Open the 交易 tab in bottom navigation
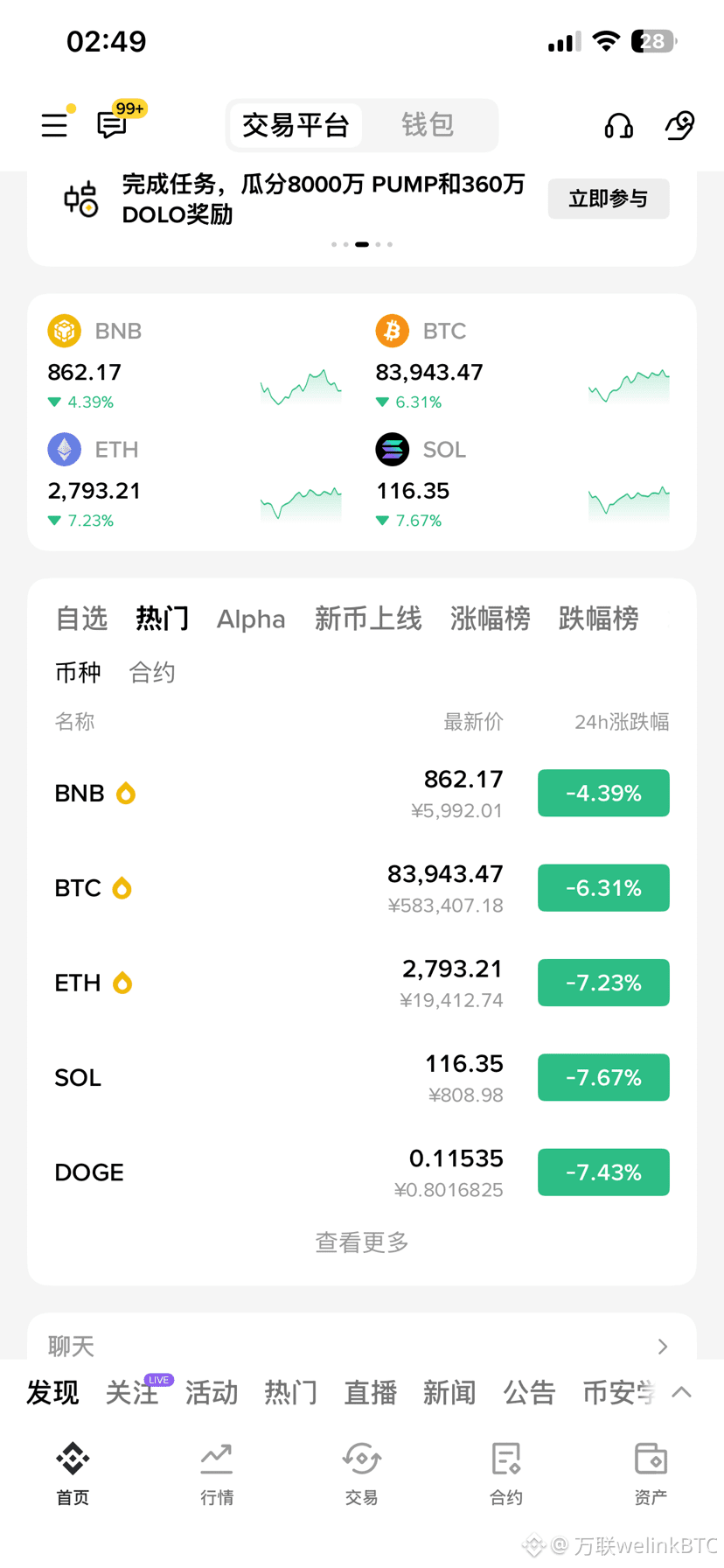The width and height of the screenshot is (724, 1568). (x=361, y=1474)
